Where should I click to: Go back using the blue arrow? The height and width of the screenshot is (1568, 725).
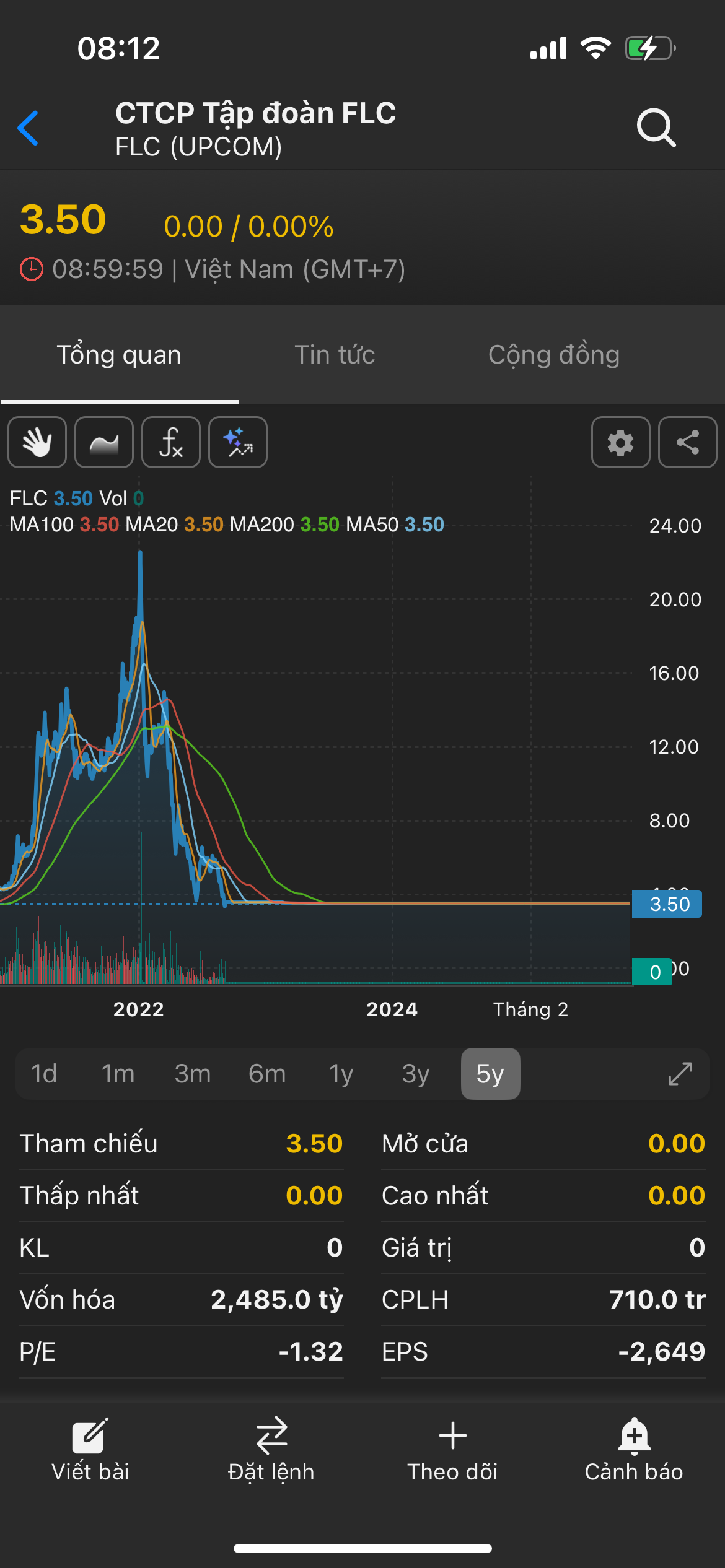(x=29, y=128)
